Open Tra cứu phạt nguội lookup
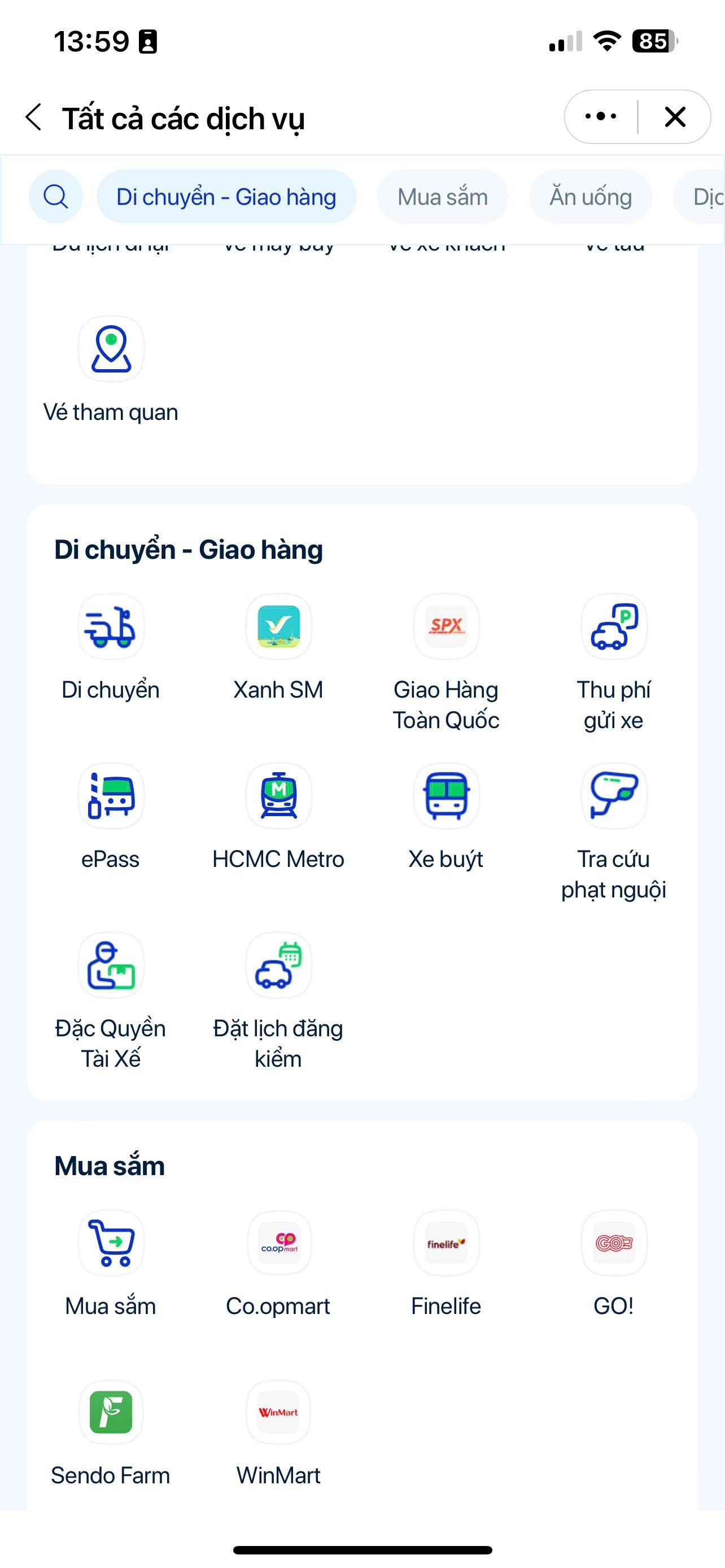Screen dimensions: 725x1568 click(613, 796)
